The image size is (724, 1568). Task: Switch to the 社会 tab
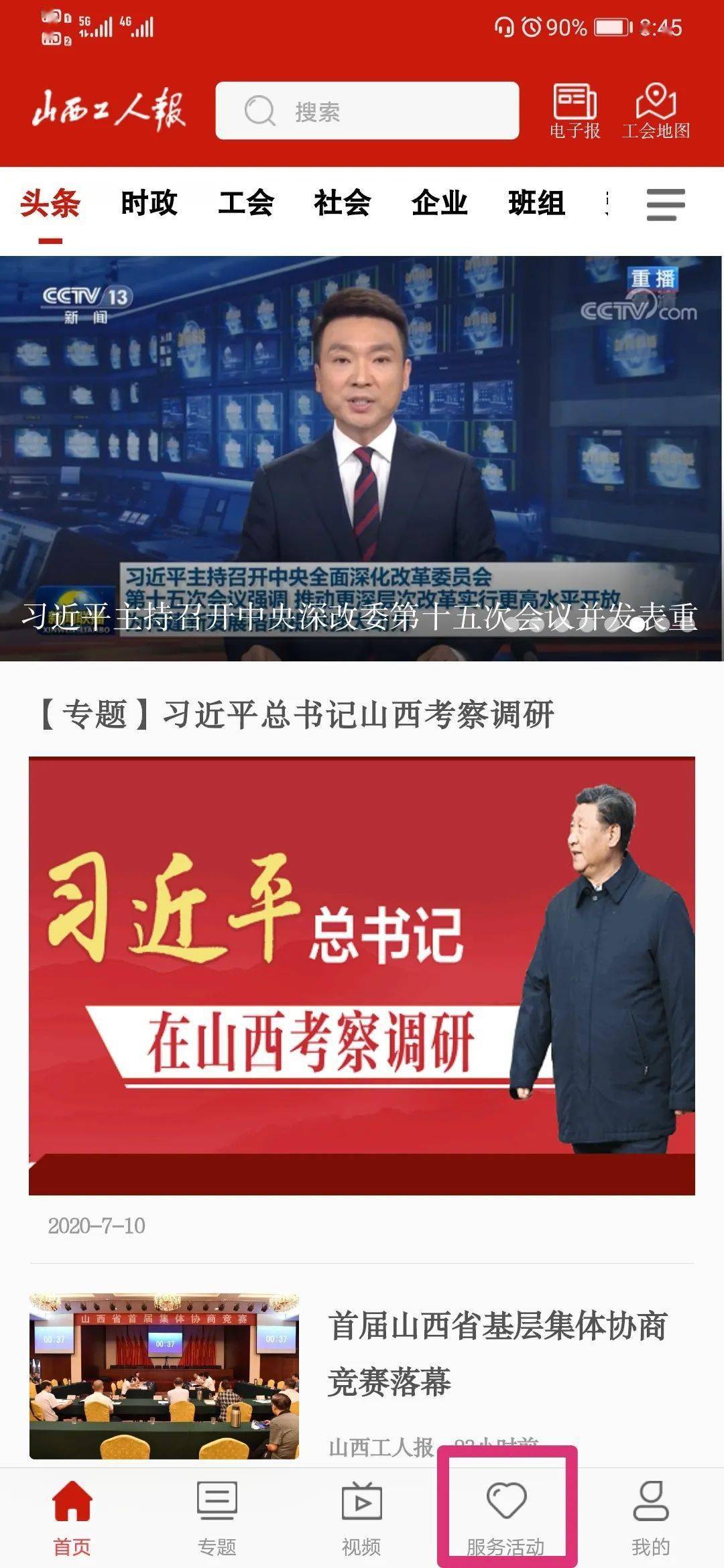click(343, 203)
